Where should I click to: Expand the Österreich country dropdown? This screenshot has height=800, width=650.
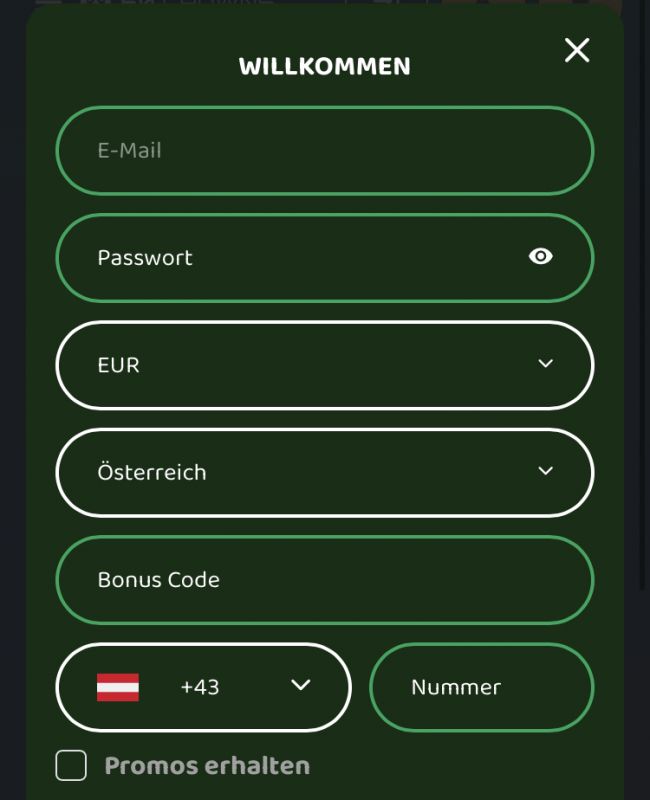[324, 472]
